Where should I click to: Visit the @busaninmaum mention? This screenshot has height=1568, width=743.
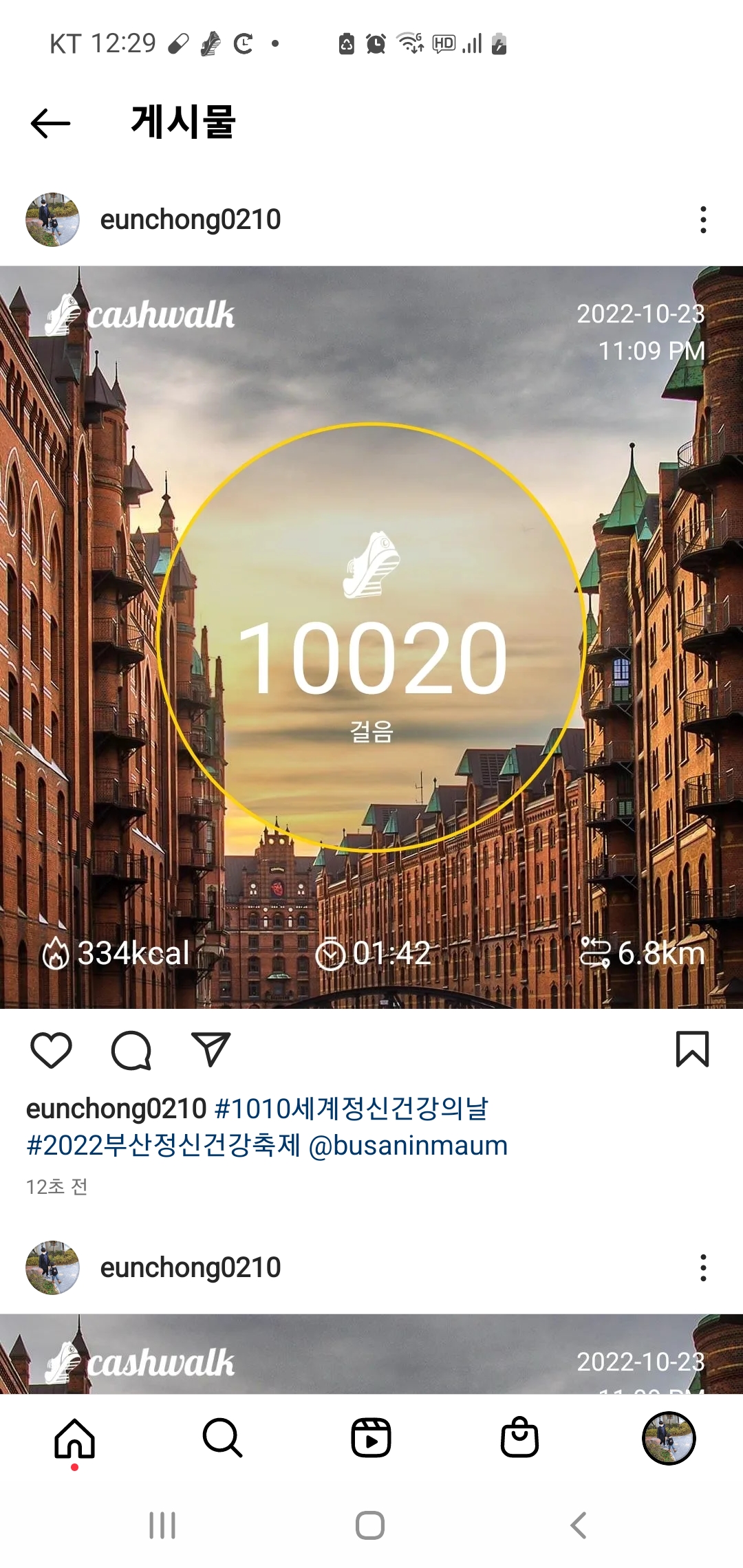[x=408, y=1146]
